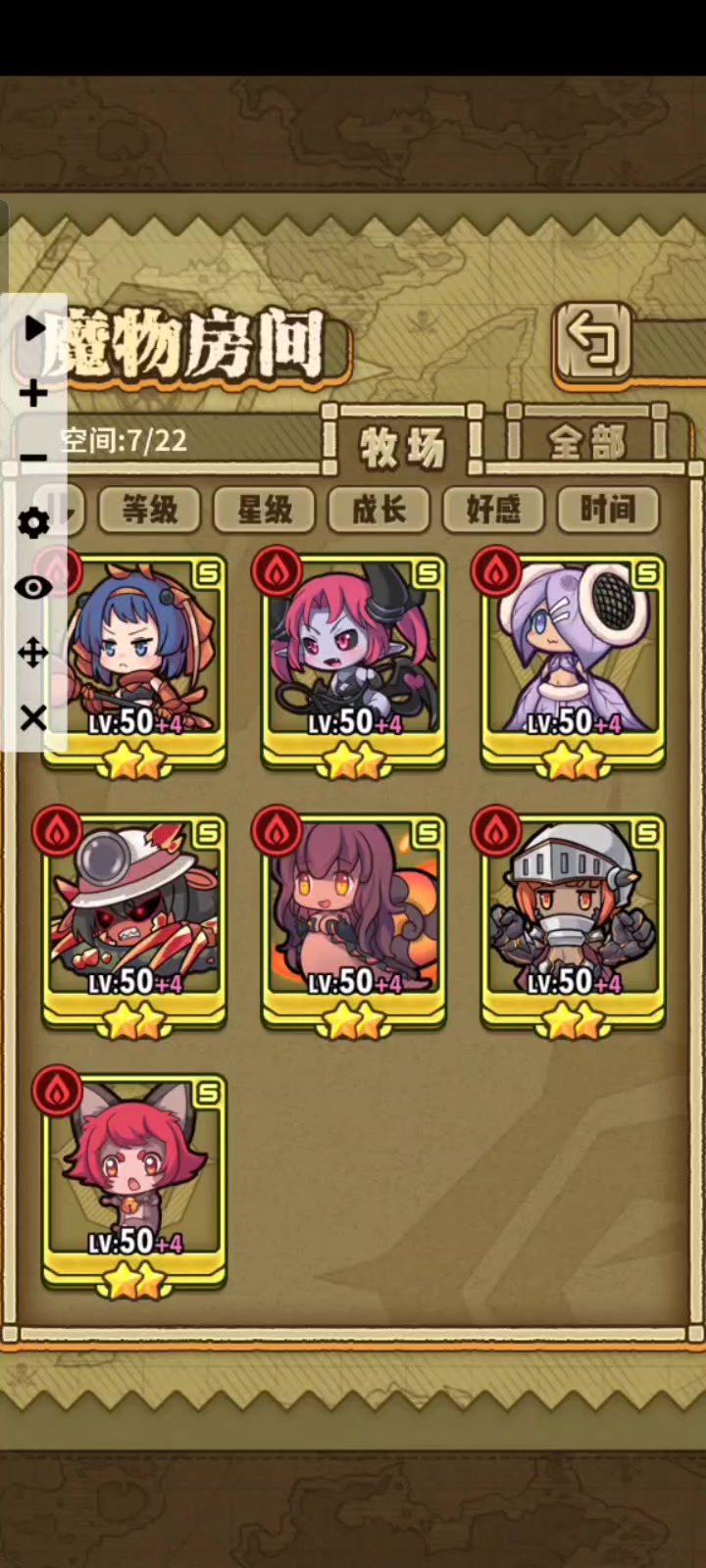
Task: Switch to the 全部 tab
Action: pyautogui.click(x=586, y=443)
